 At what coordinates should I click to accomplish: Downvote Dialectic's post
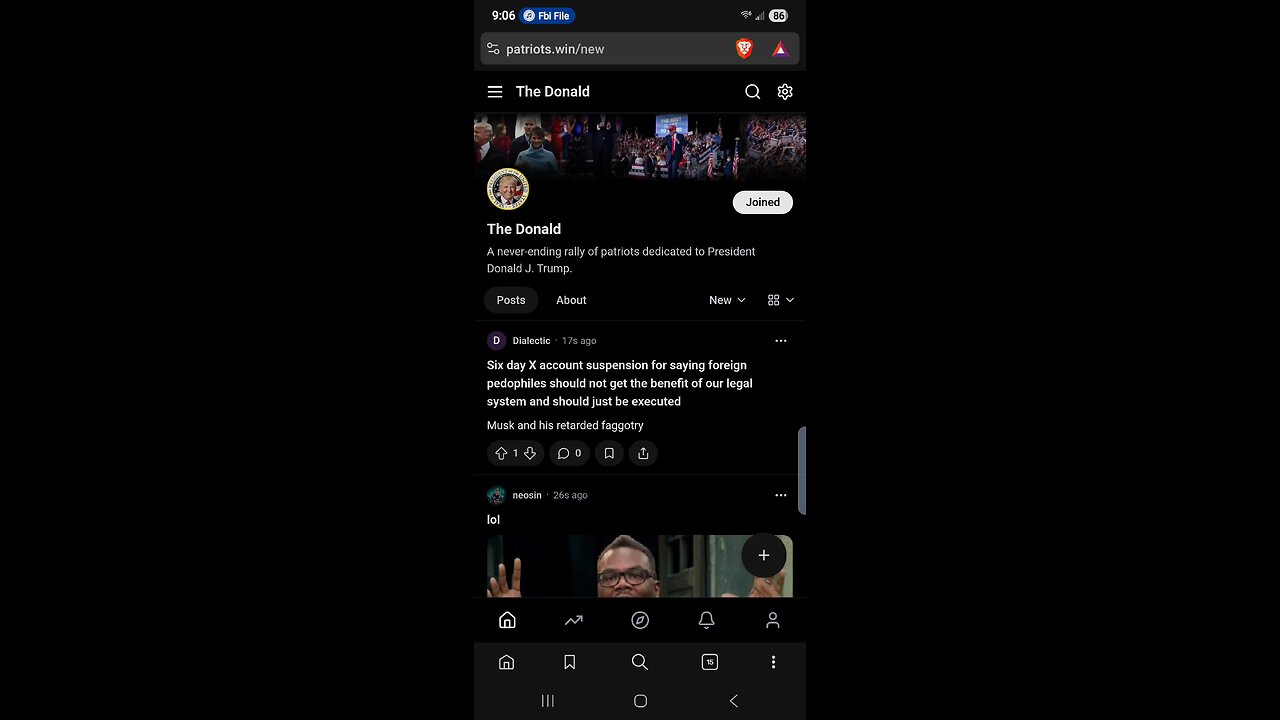[530, 453]
